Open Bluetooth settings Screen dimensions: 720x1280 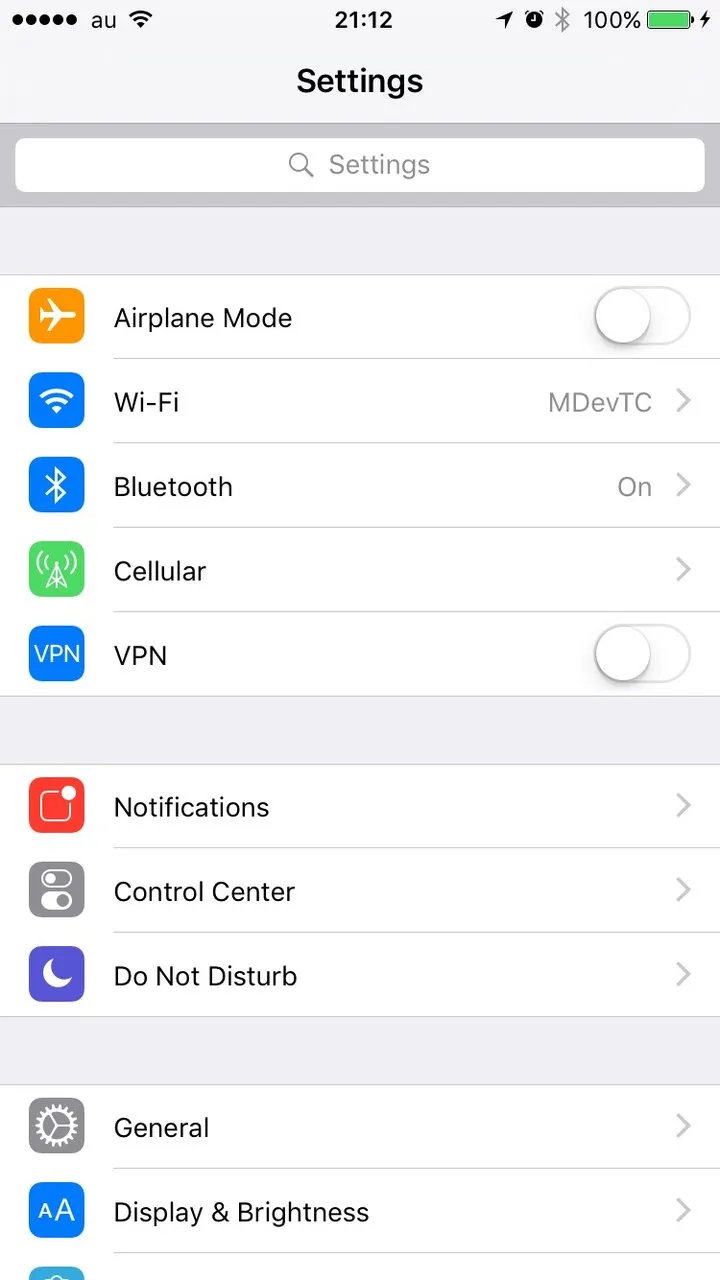tap(360, 487)
